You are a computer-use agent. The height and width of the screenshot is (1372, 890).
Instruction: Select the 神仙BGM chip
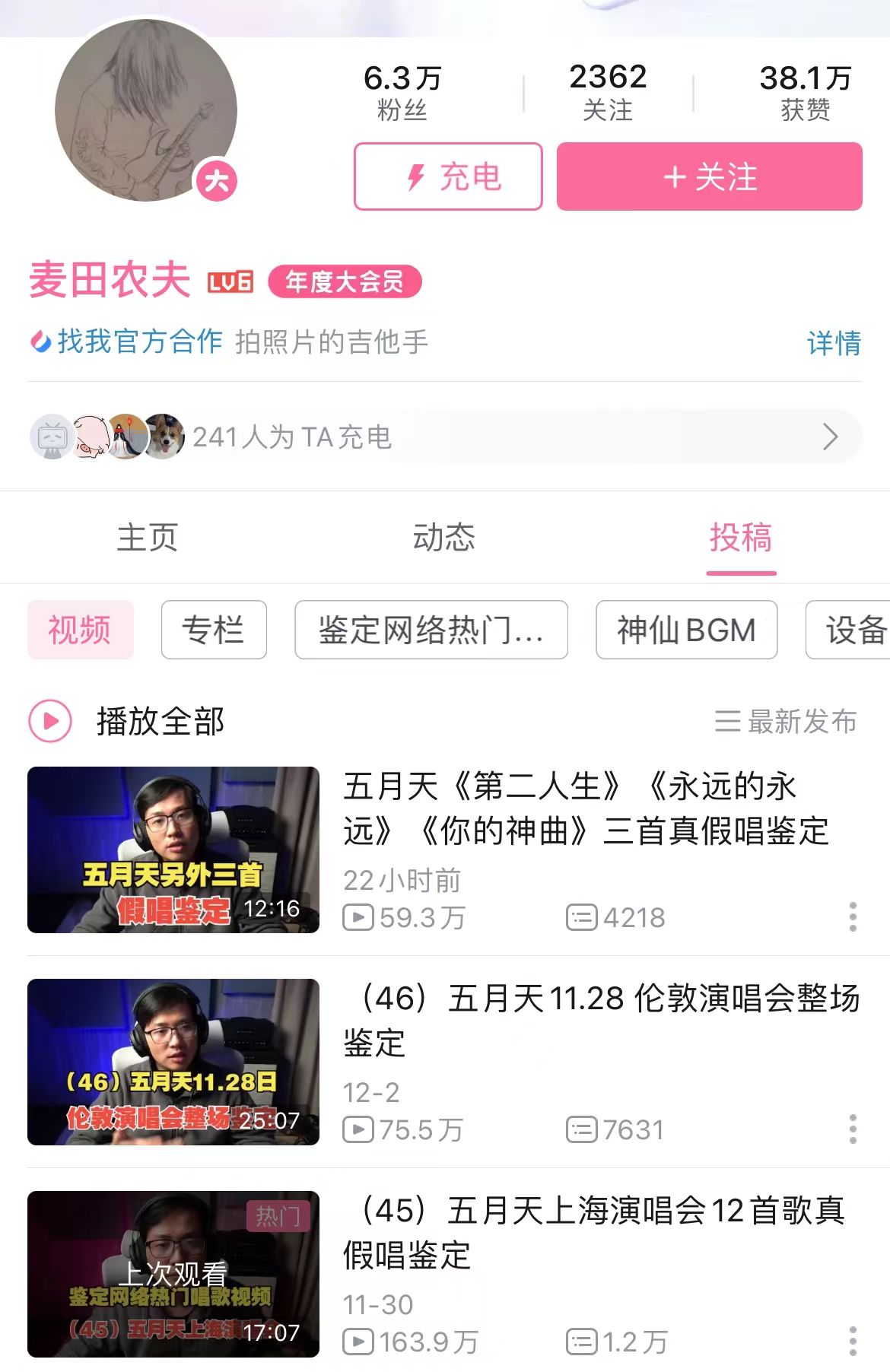click(x=686, y=630)
